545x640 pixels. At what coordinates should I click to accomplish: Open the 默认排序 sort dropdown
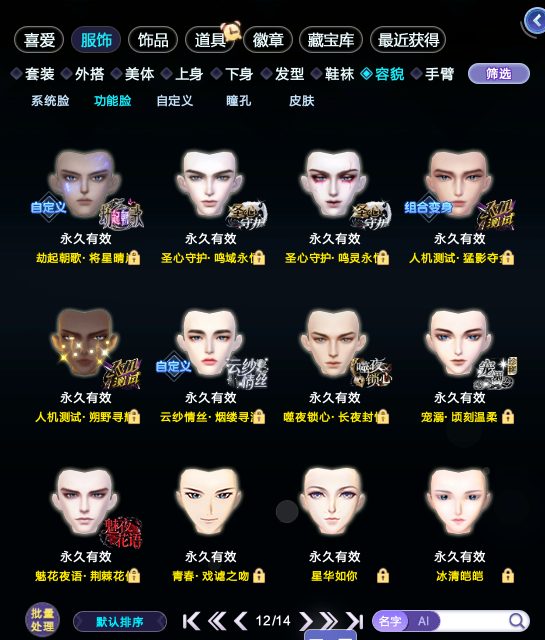(120, 622)
